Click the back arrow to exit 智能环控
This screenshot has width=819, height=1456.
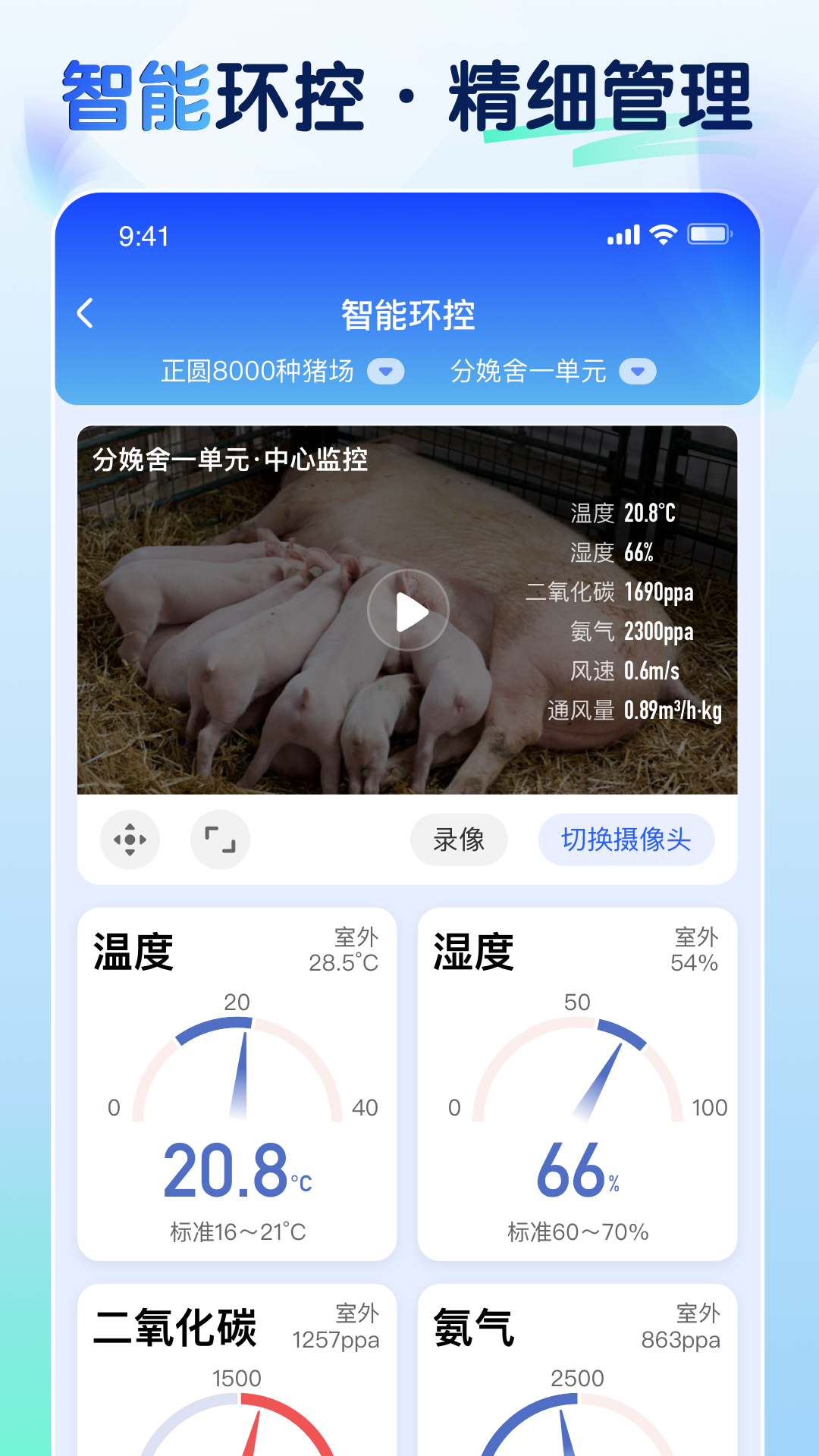[86, 312]
